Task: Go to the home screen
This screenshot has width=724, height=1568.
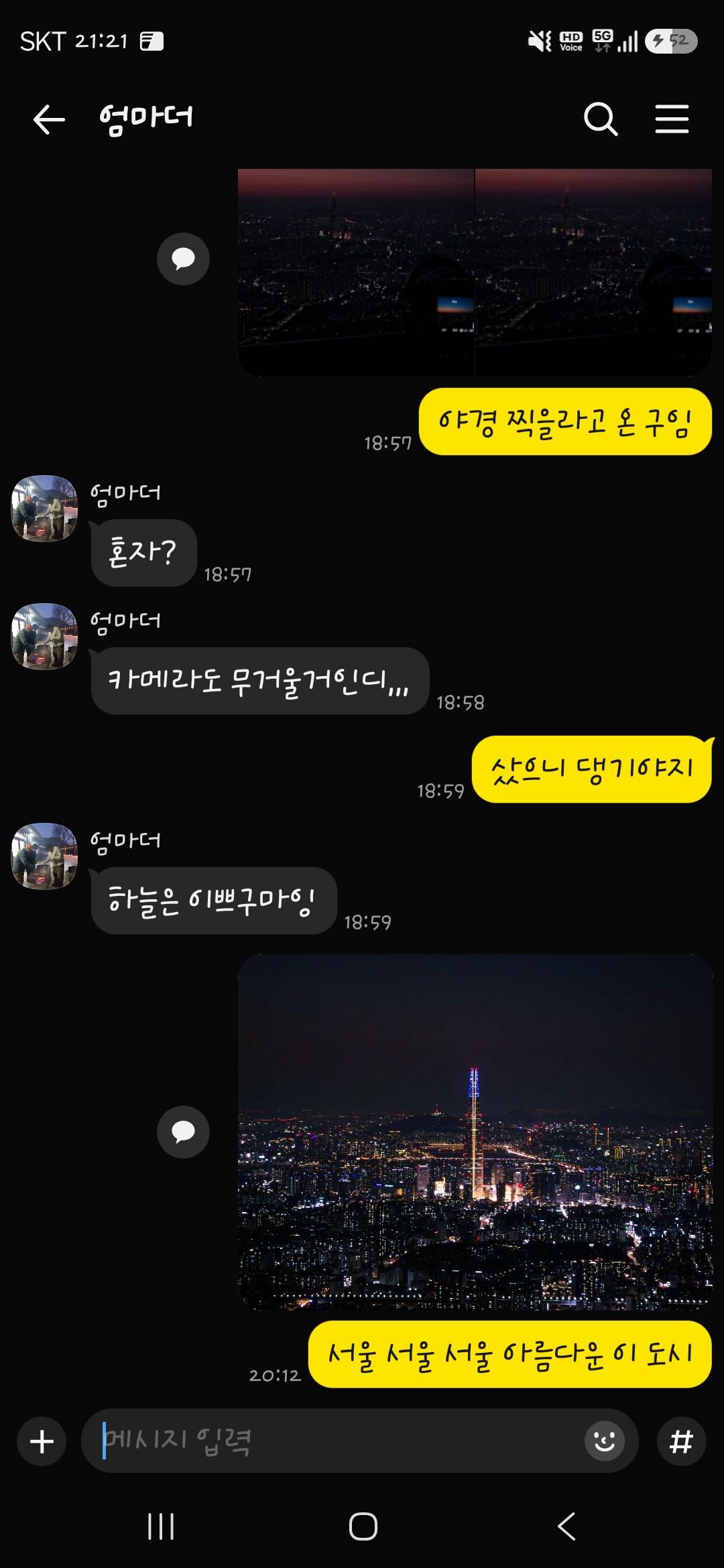Action: (363, 1527)
